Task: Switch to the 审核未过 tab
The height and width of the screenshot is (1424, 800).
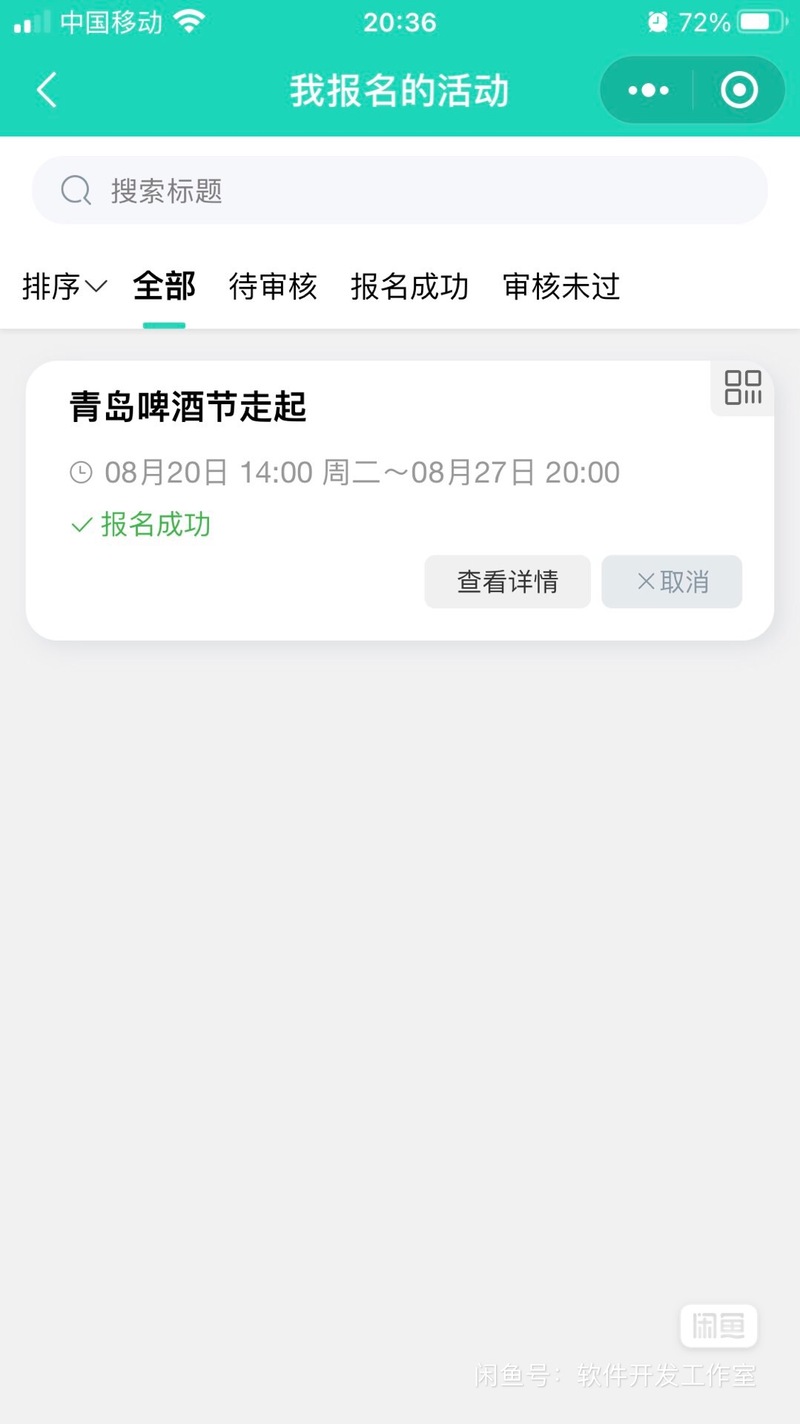Action: [x=562, y=287]
